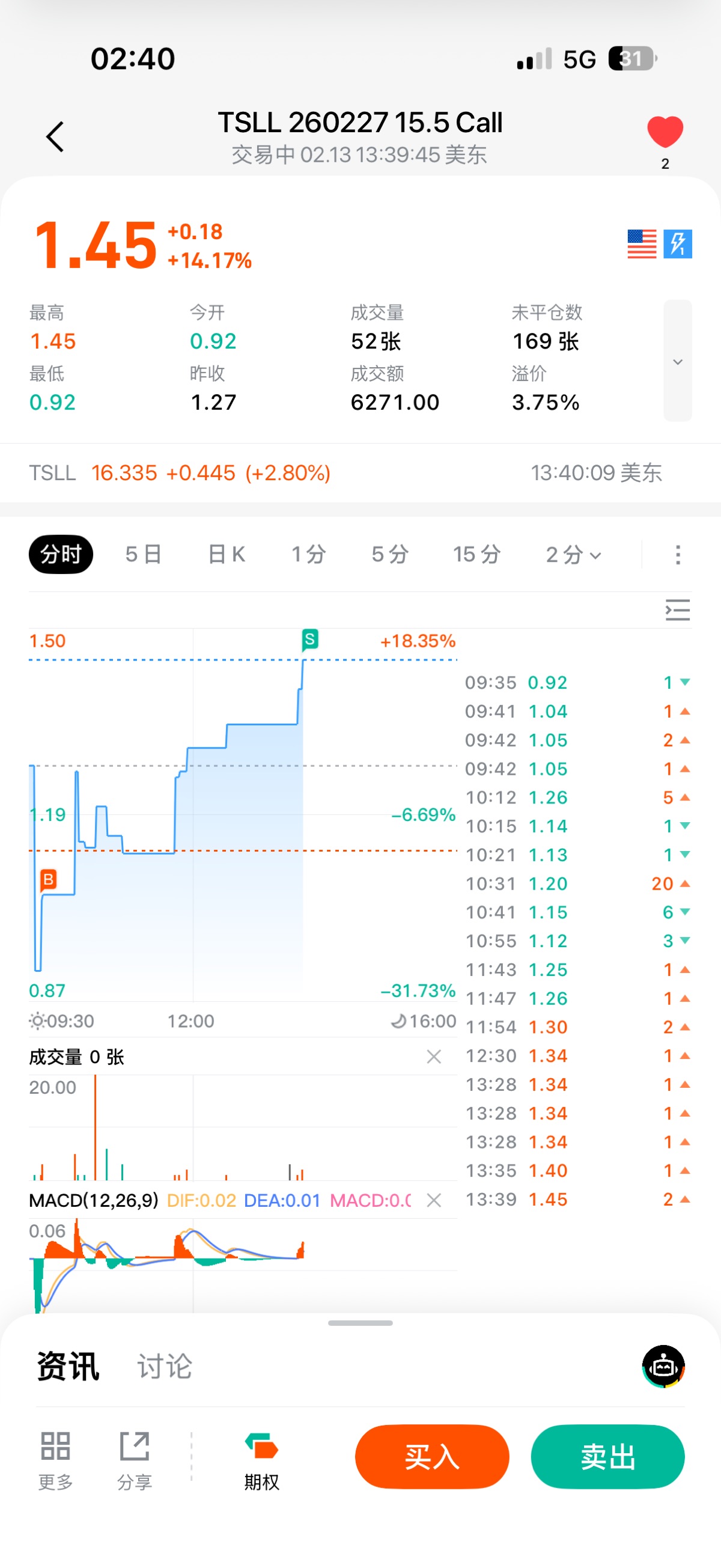The width and height of the screenshot is (721, 1568).
Task: Tap 买入 to buy
Action: pos(431,1457)
